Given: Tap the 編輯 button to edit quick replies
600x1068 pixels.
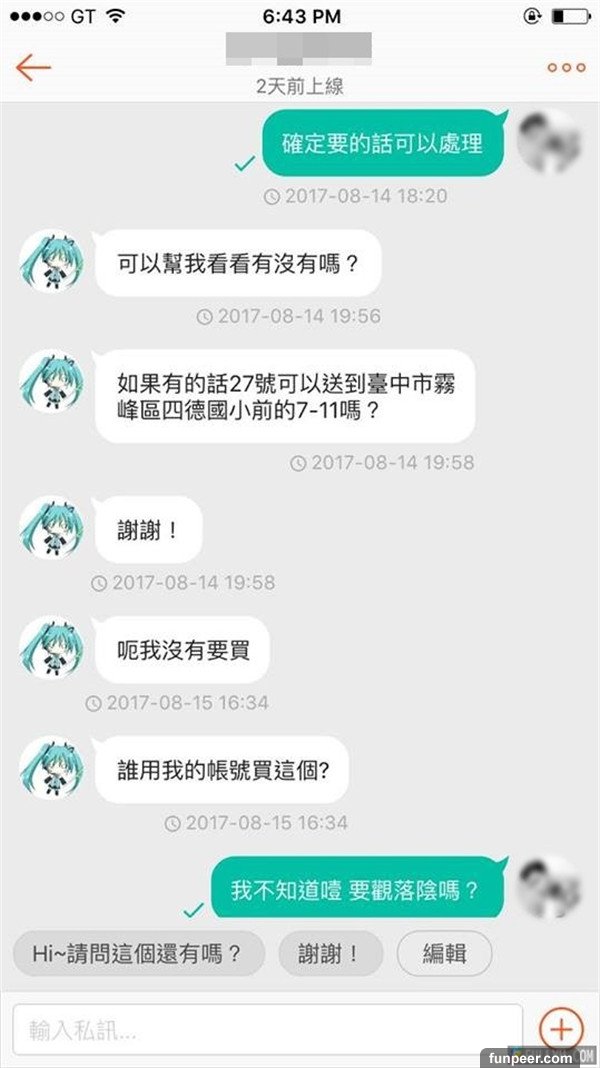Looking at the screenshot, I should coord(444,953).
